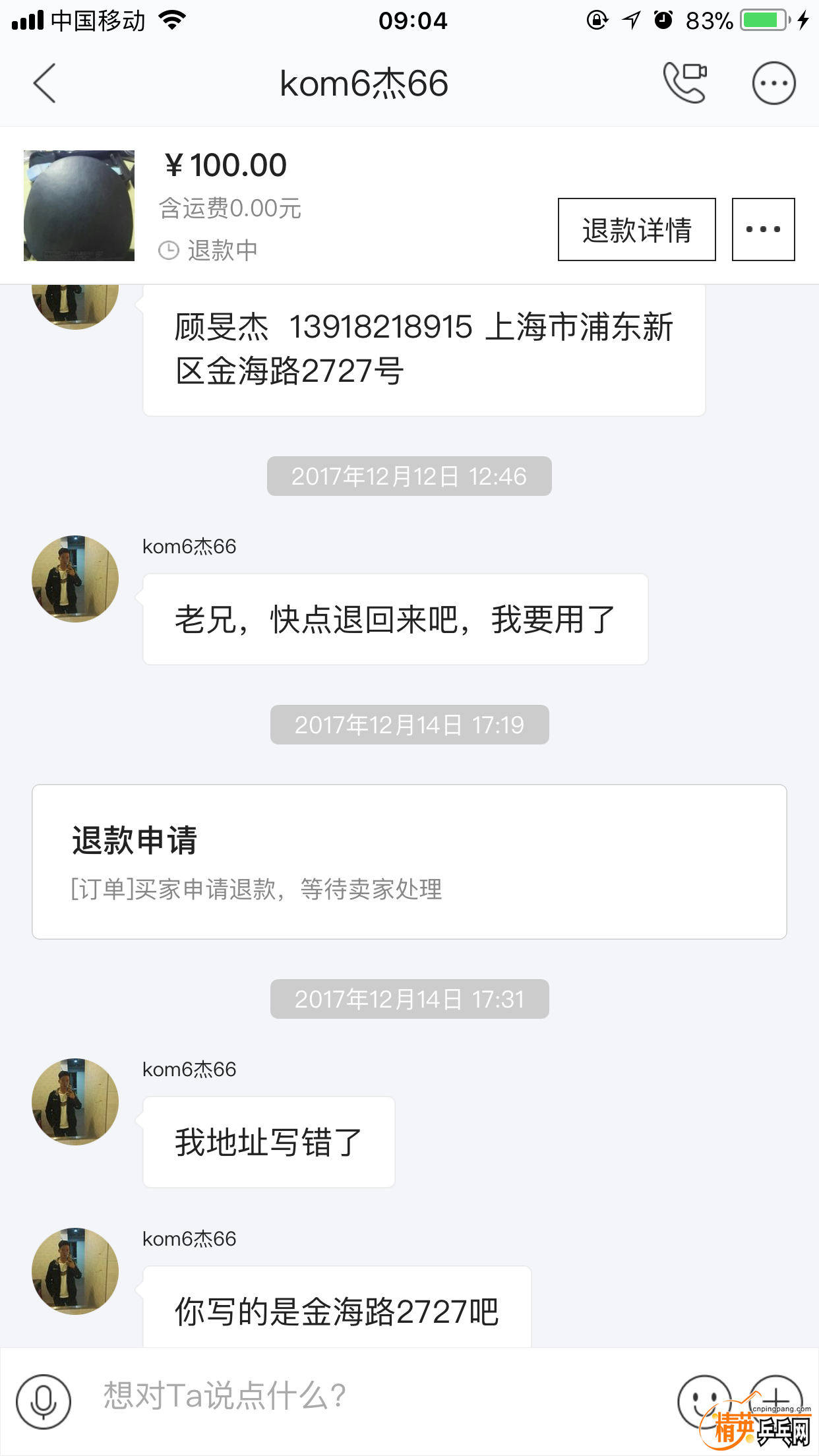Open more order actions beside 退款详情

coord(763,229)
